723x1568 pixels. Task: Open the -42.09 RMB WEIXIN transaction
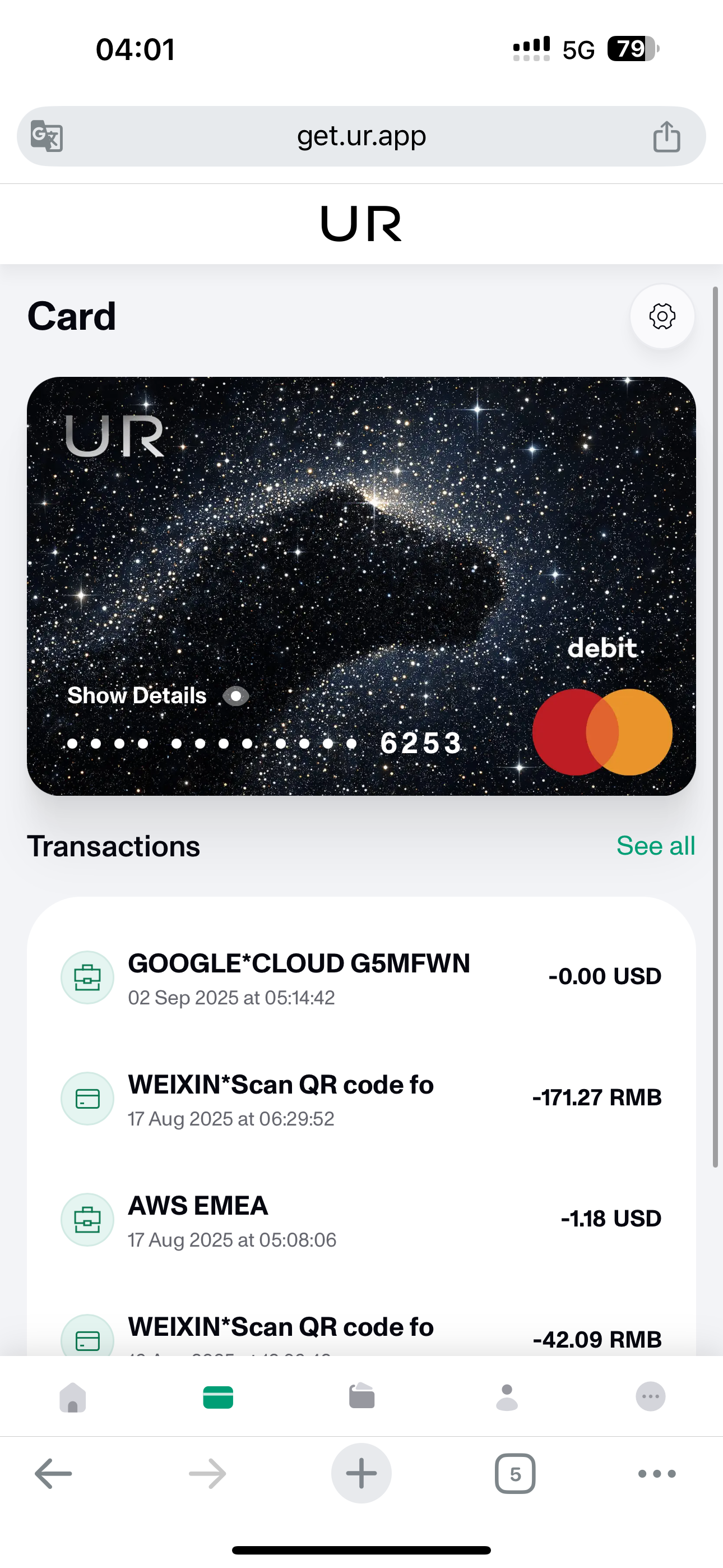click(x=360, y=1337)
